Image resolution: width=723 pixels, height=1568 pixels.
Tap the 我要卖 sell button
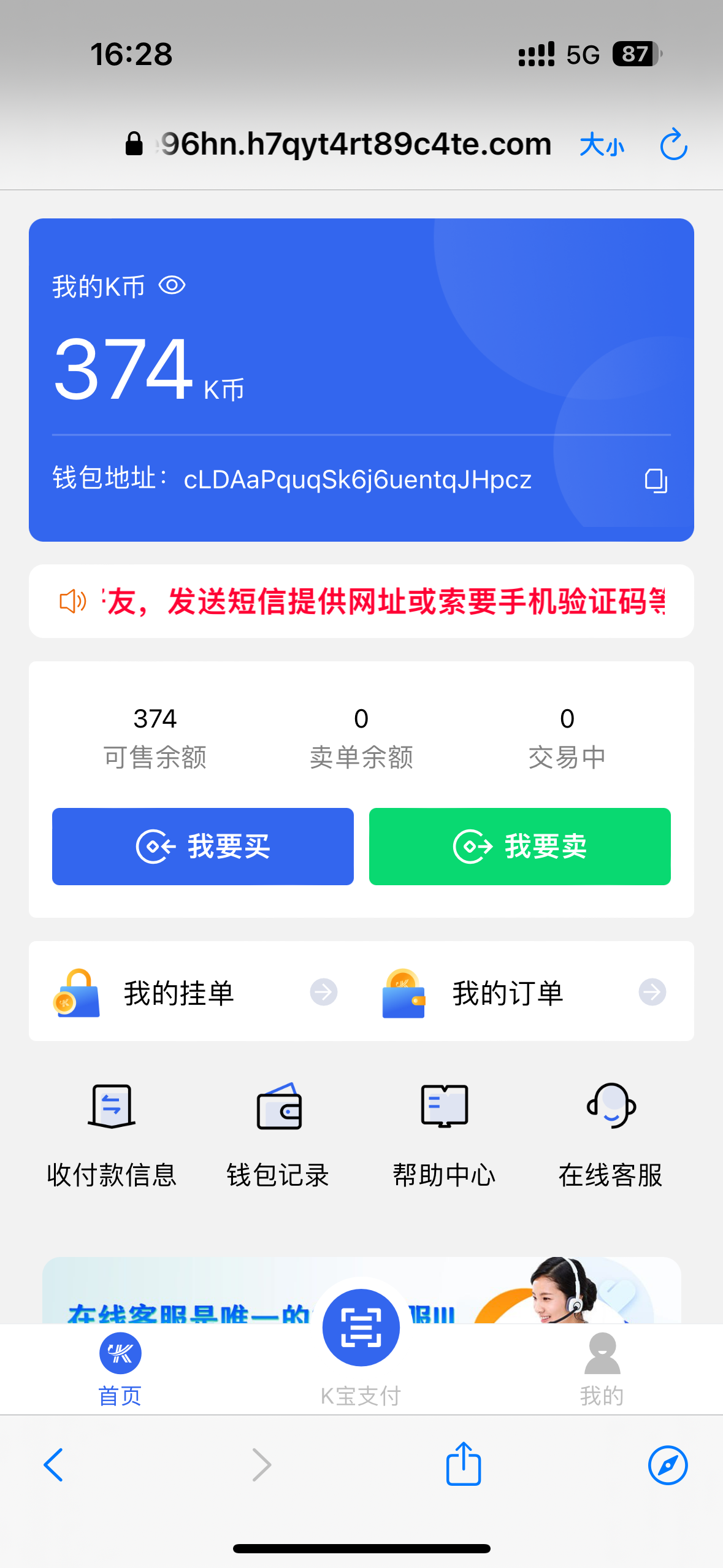(519, 846)
